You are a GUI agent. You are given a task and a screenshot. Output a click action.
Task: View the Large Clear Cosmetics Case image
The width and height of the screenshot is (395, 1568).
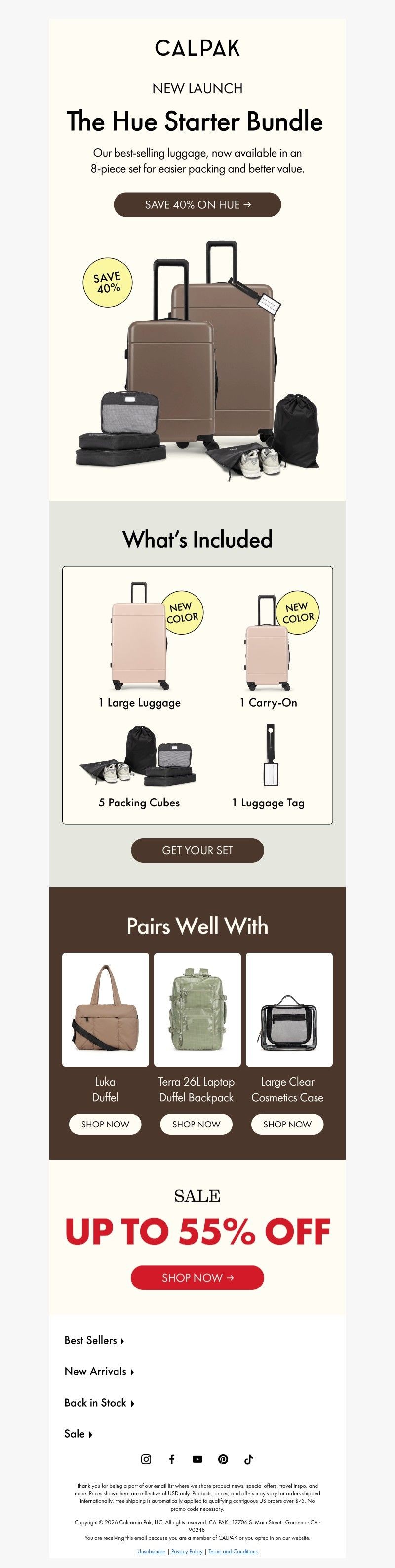point(289,1009)
